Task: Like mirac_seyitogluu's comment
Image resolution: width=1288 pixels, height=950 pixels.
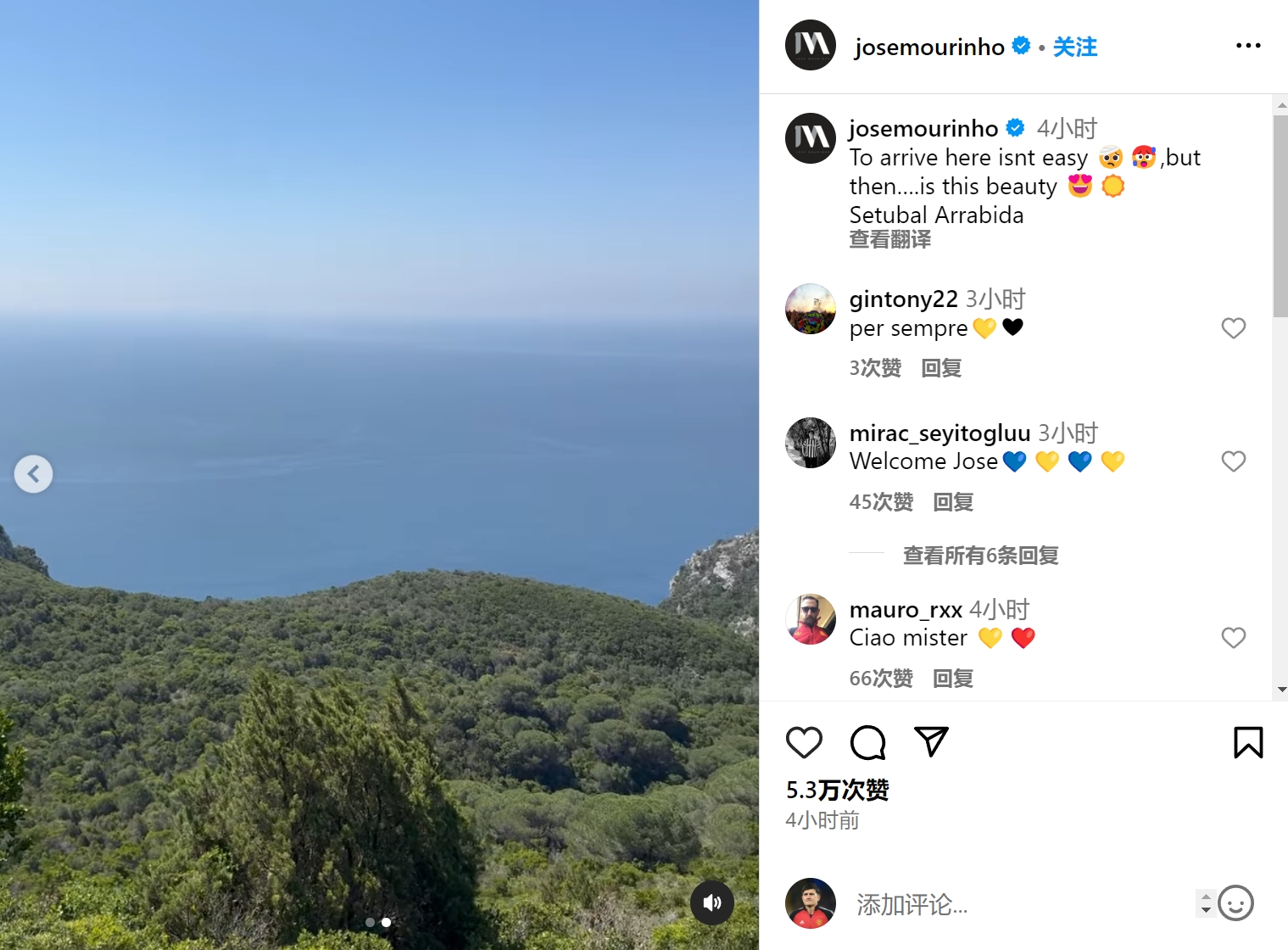Action: (1233, 461)
